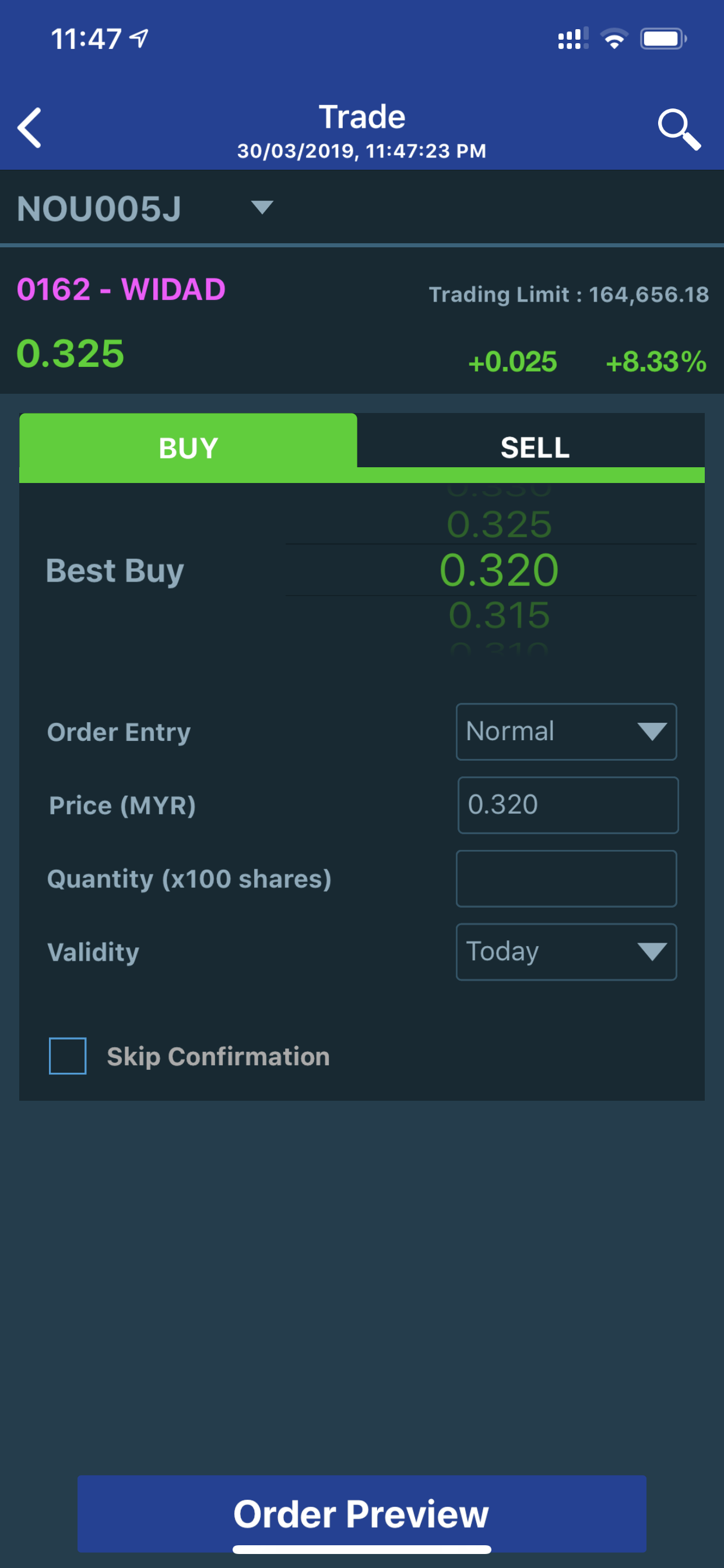Screen dimensions: 724x1568
Task: Edit the Price (MYR) field
Action: point(568,804)
